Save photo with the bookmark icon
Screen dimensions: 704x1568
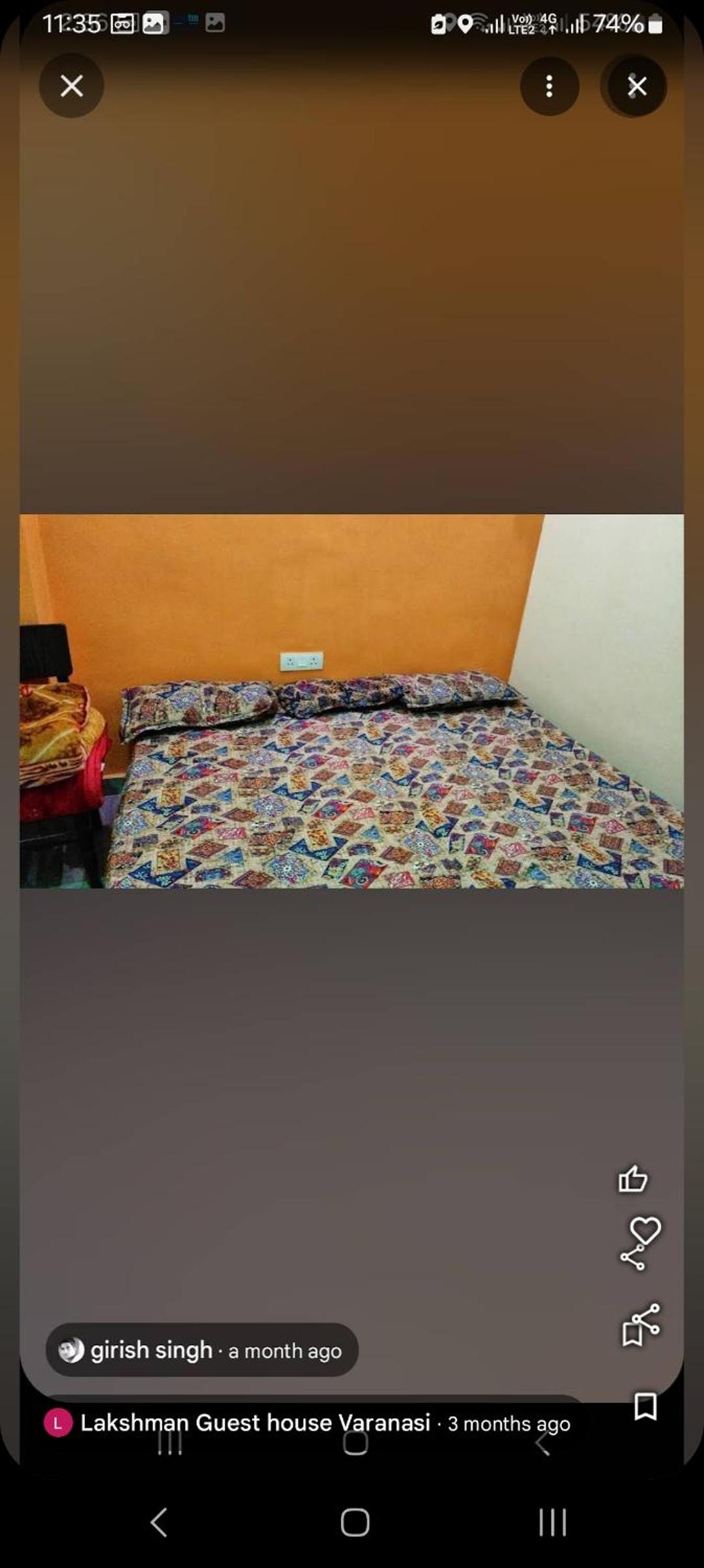click(645, 1406)
